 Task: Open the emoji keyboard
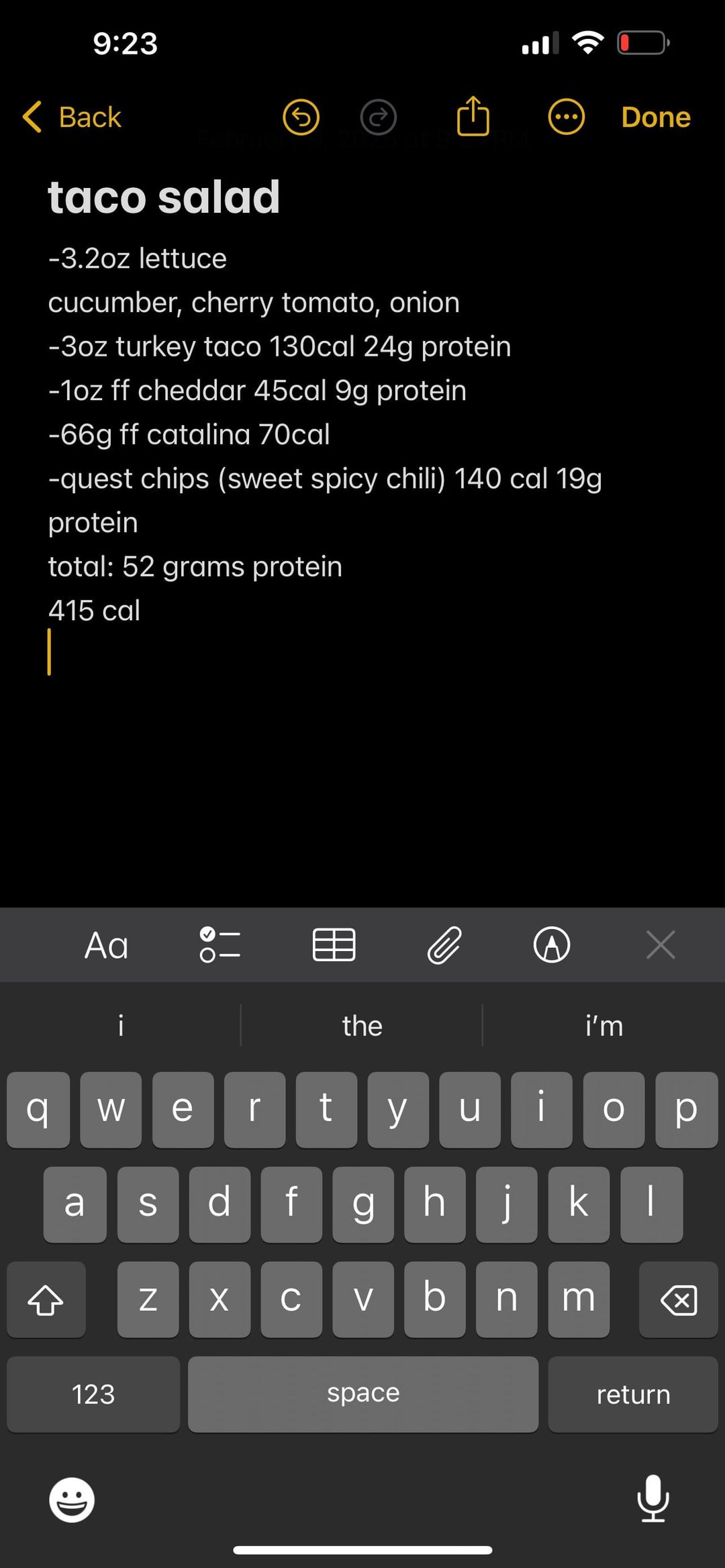tap(72, 1500)
